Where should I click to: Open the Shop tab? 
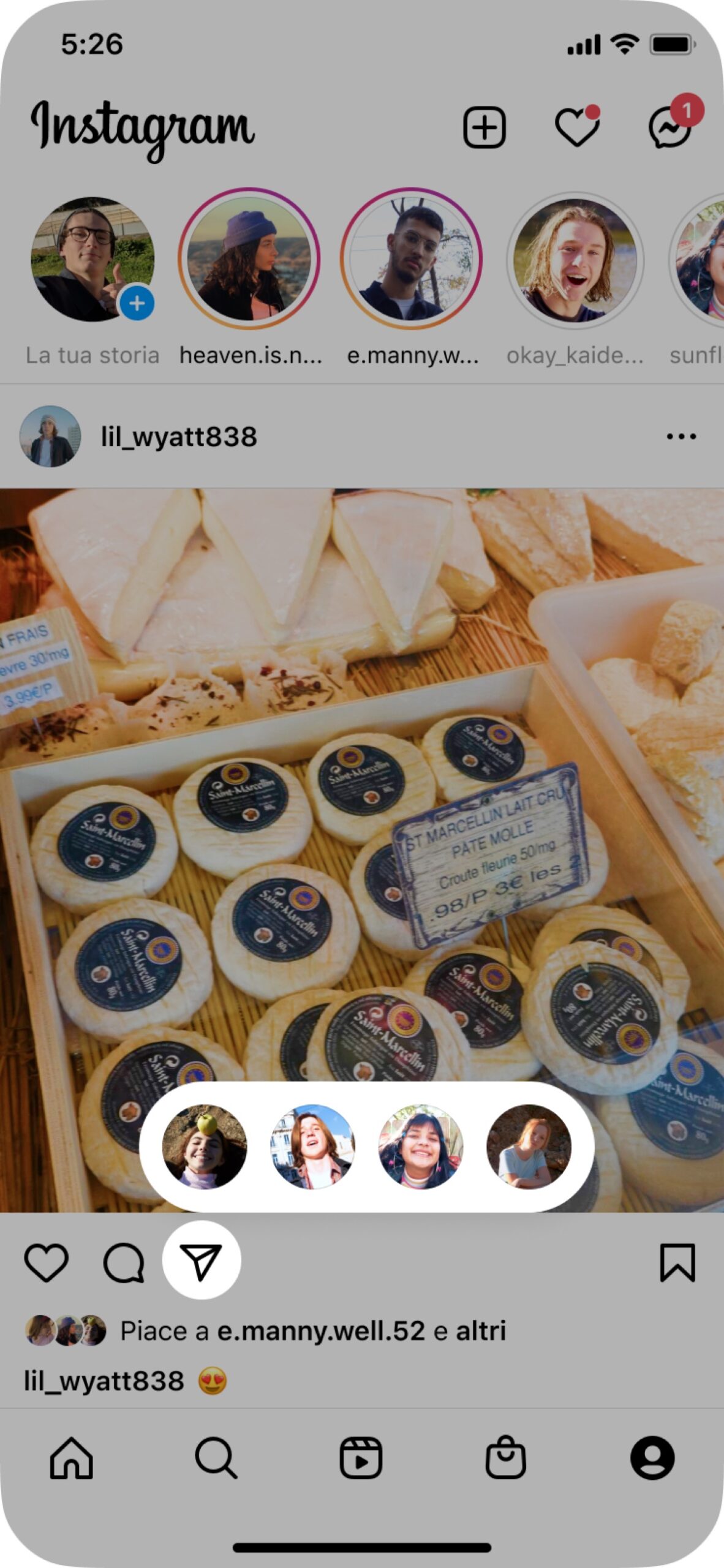[505, 1458]
